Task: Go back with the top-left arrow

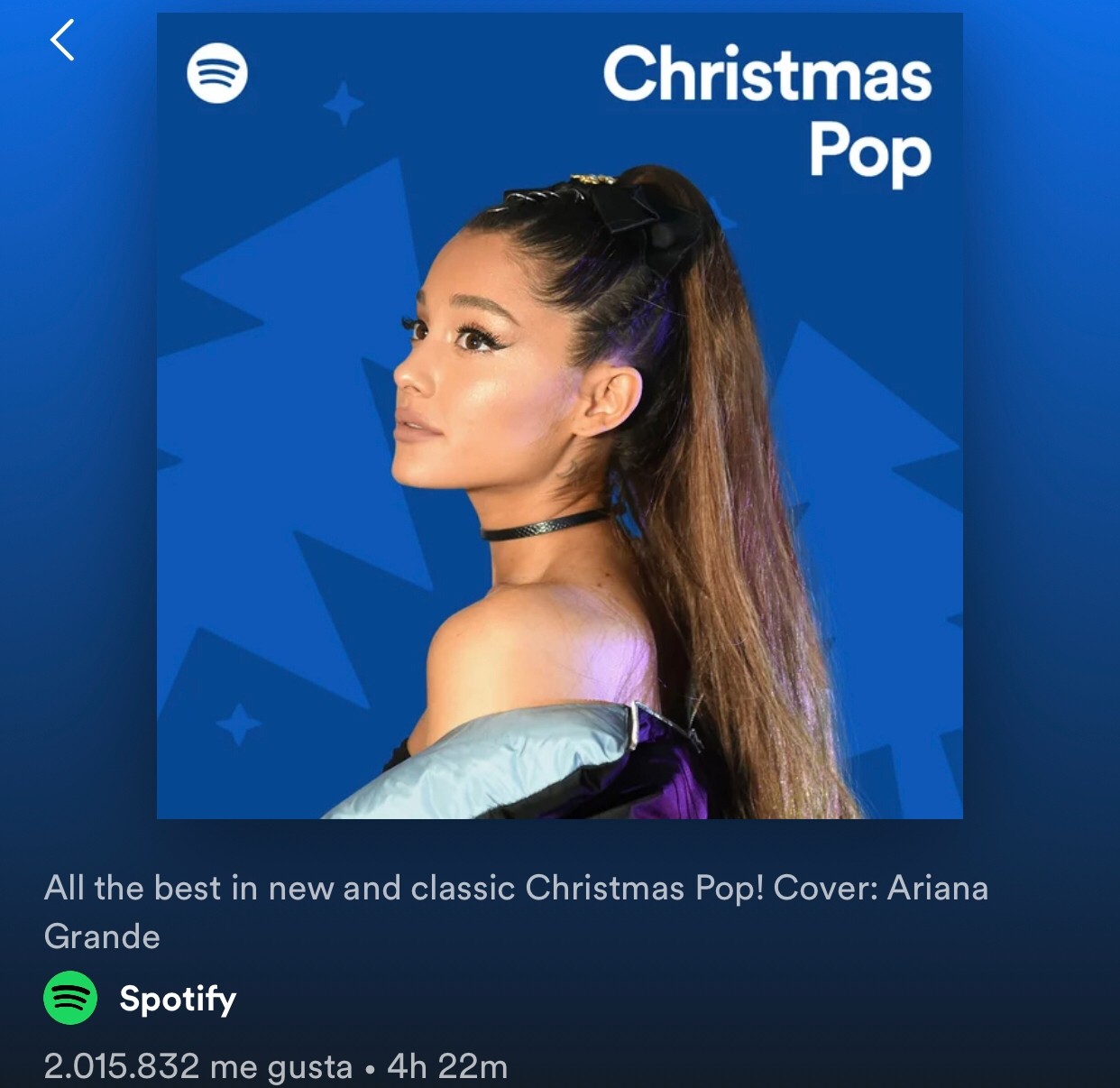Action: [61, 41]
